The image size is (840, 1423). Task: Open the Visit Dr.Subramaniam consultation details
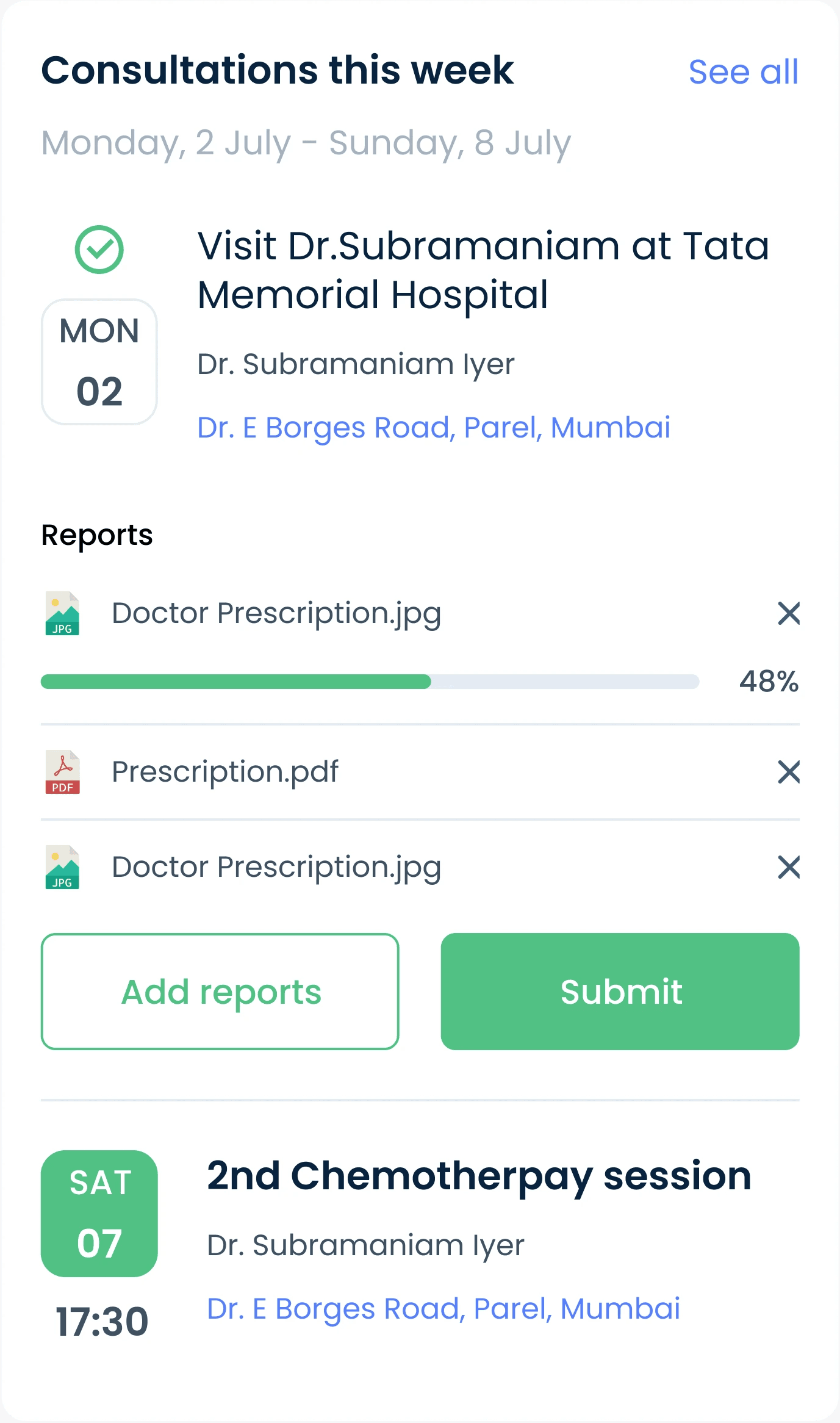tap(483, 270)
